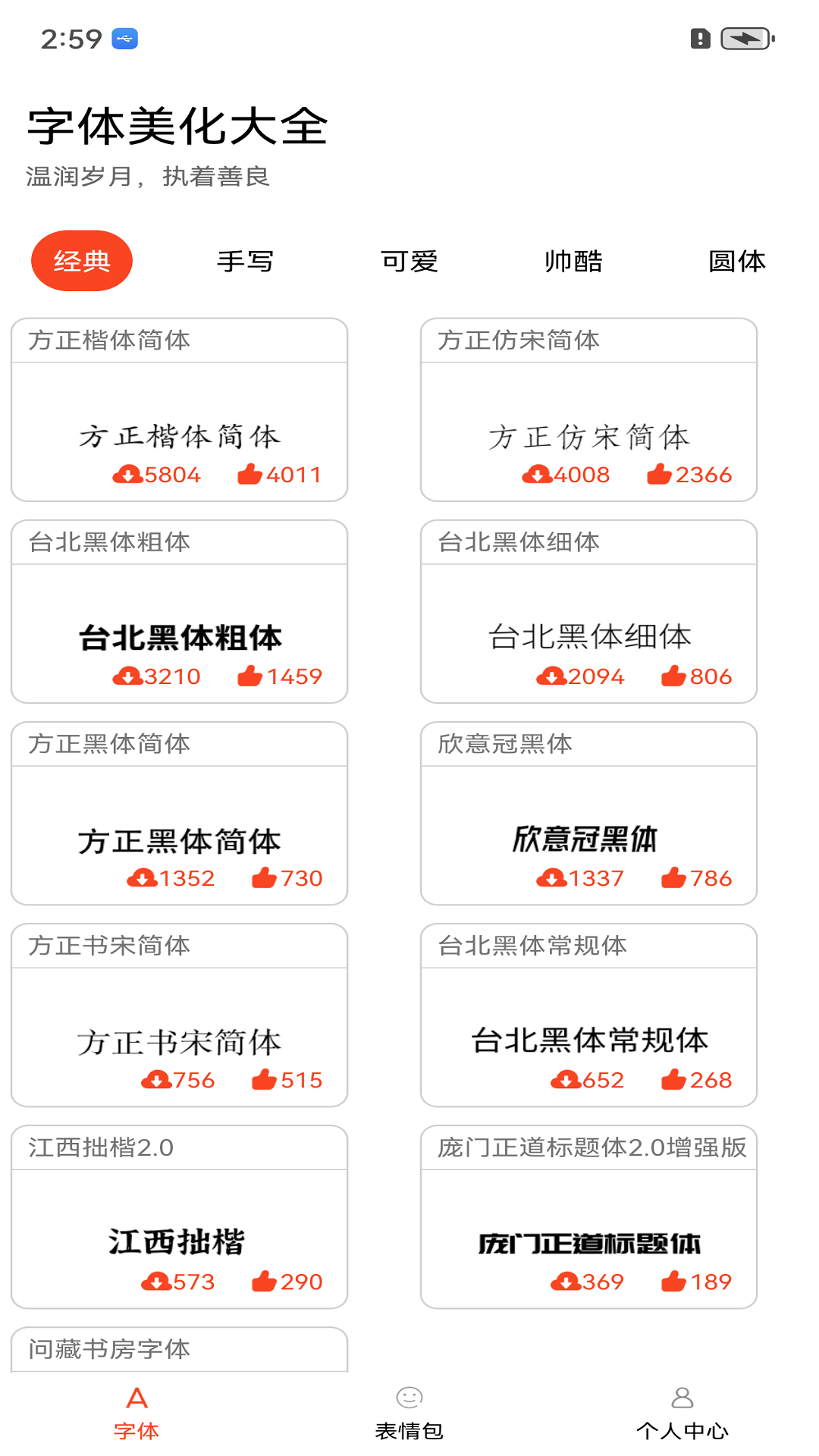Switch to the 表情包 tab

[409, 1414]
